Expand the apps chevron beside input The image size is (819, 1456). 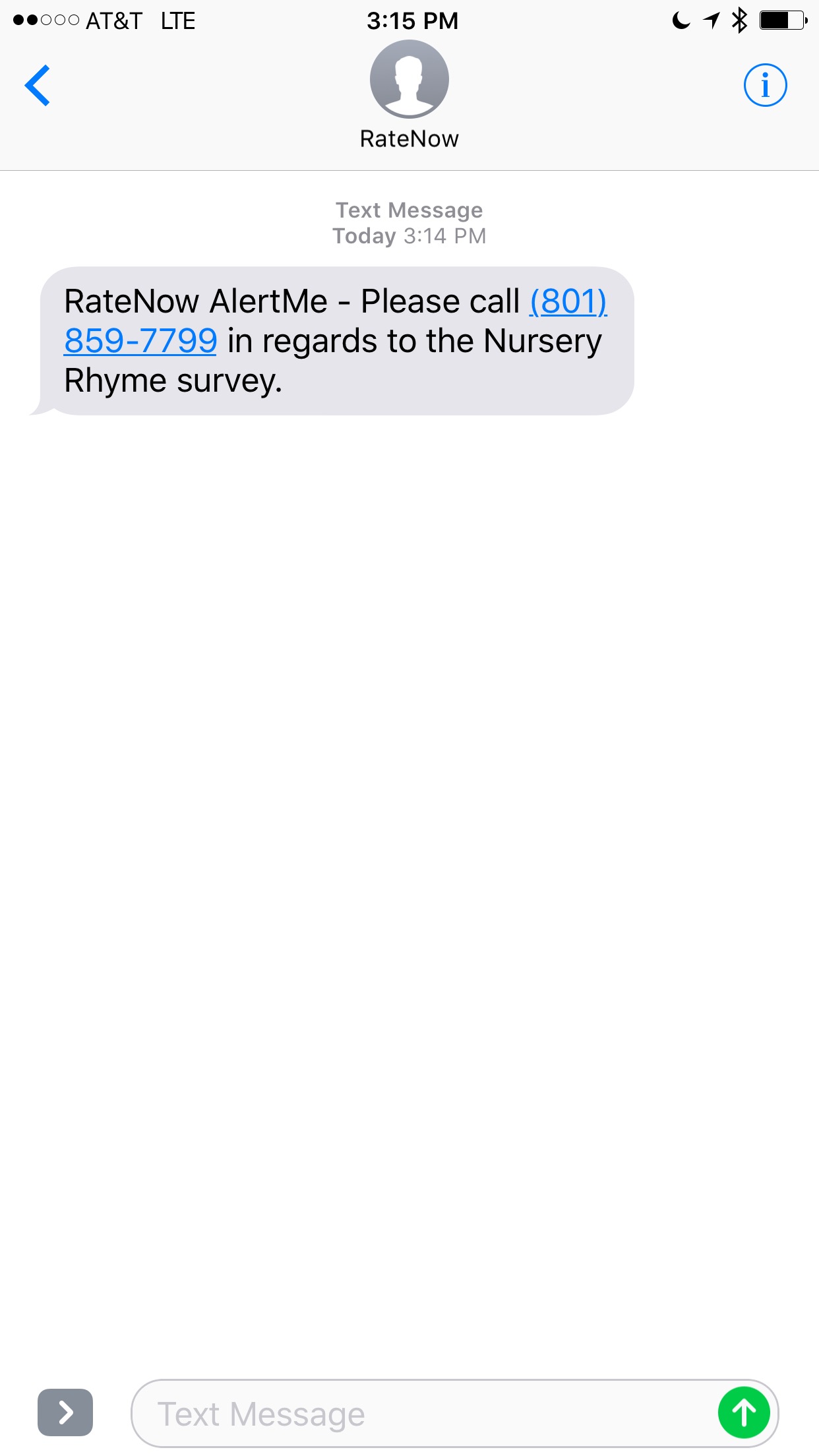65,1412
